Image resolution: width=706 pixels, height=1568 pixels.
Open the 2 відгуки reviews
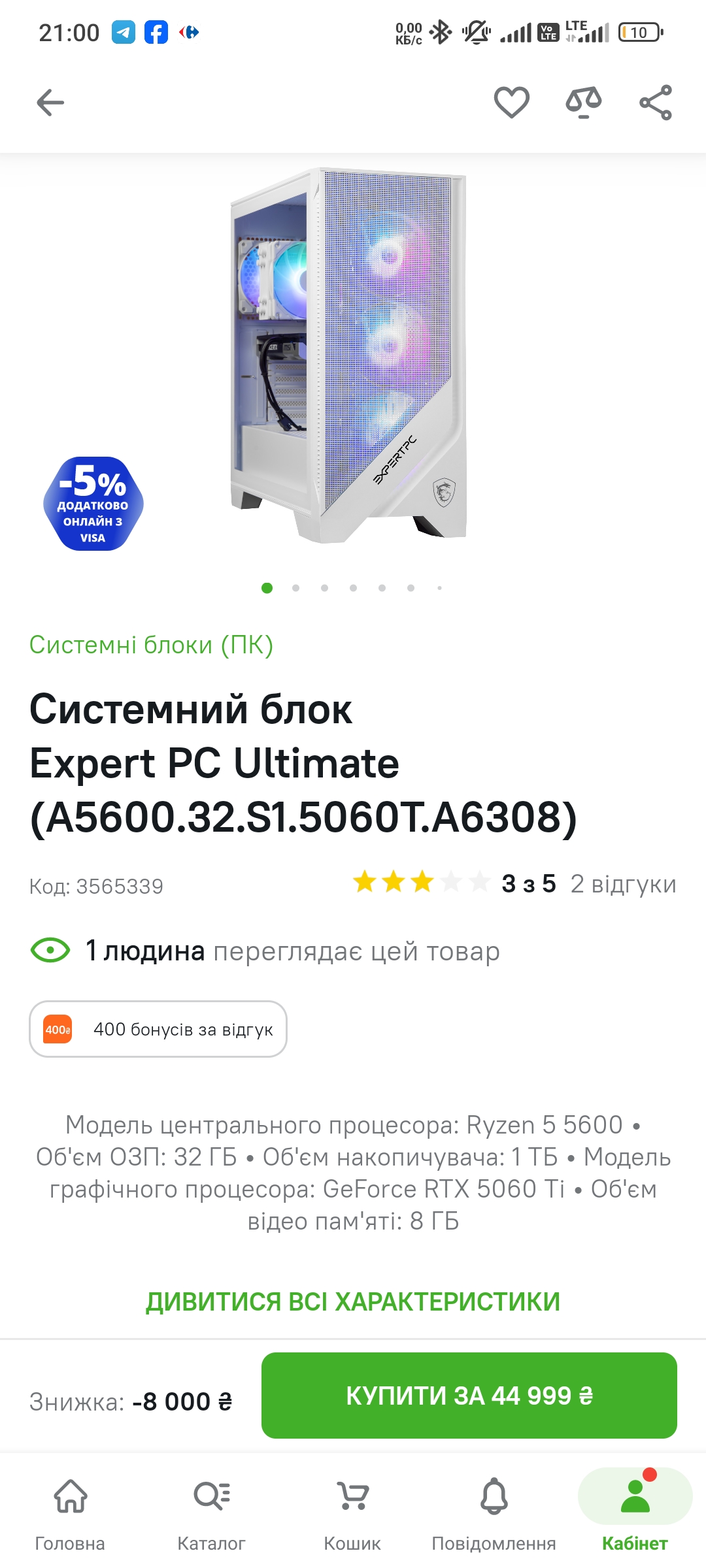pyautogui.click(x=623, y=884)
